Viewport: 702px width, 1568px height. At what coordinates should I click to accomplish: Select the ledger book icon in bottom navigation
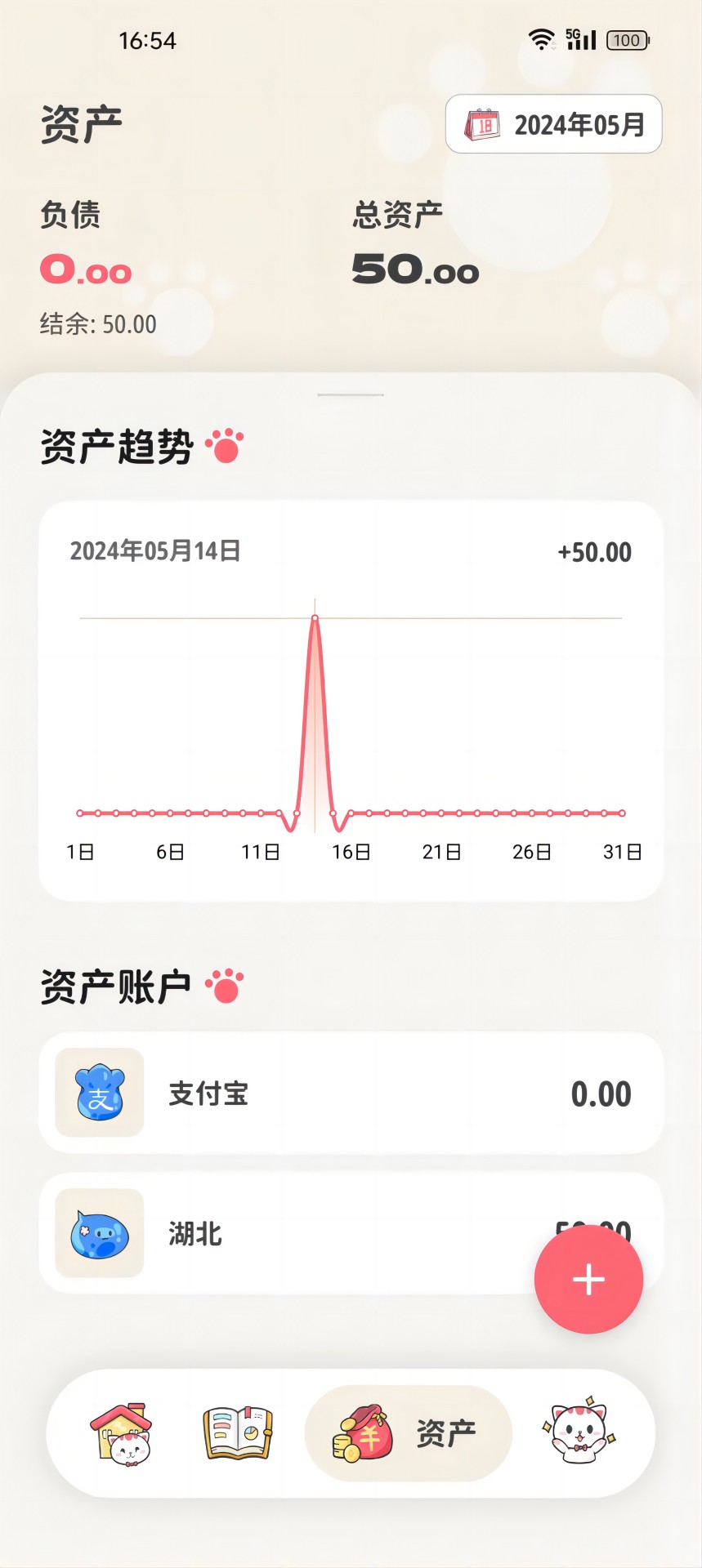tap(237, 1433)
